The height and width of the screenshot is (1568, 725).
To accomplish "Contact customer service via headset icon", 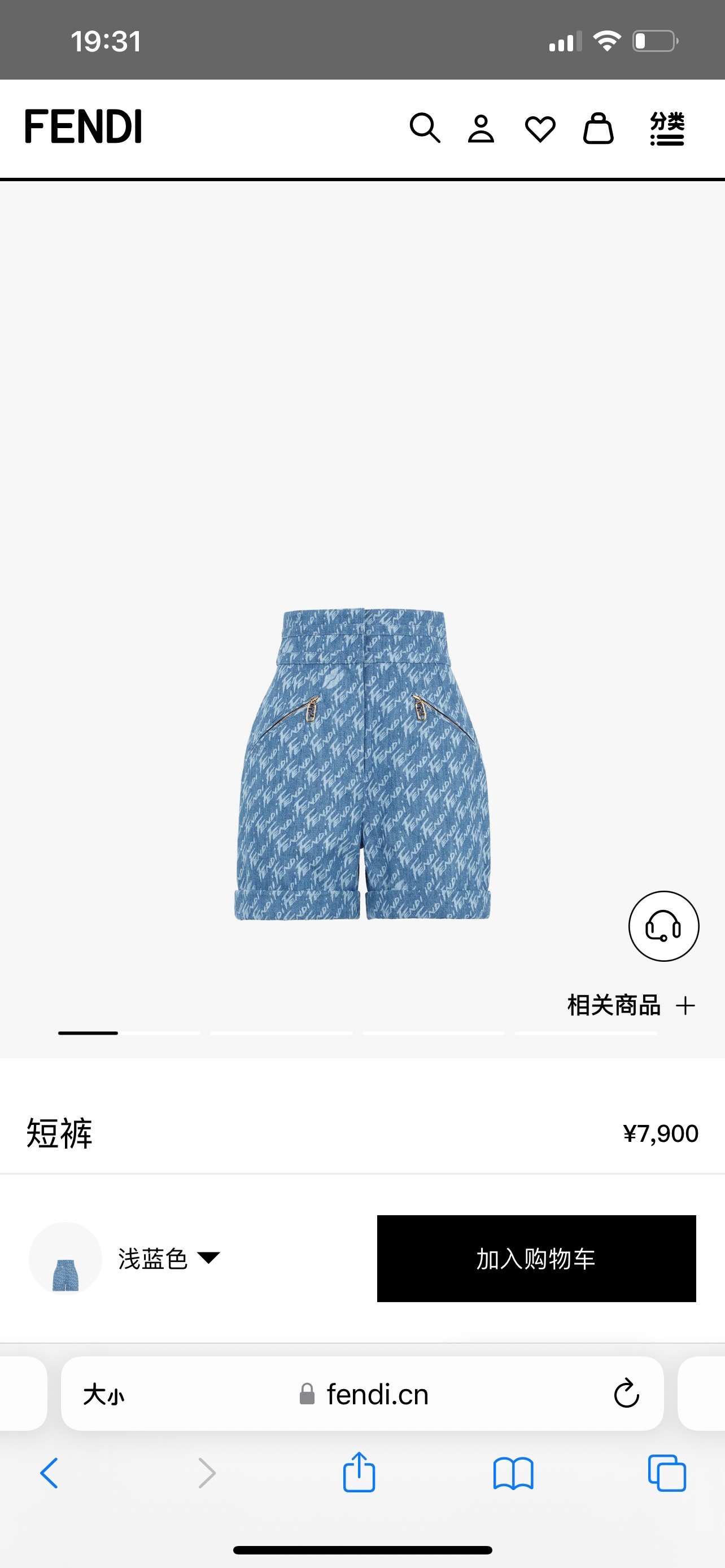I will click(663, 926).
